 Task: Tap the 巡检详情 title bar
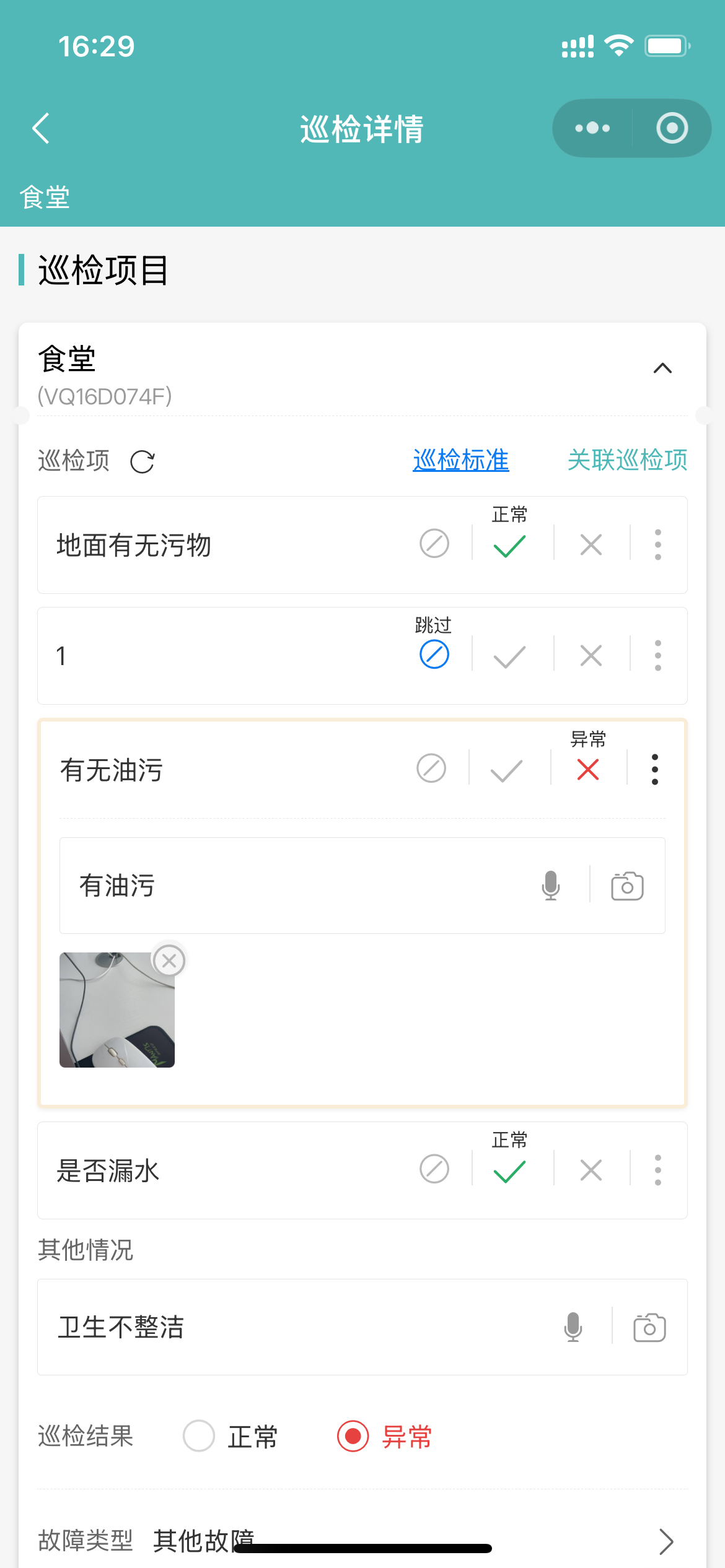361,128
